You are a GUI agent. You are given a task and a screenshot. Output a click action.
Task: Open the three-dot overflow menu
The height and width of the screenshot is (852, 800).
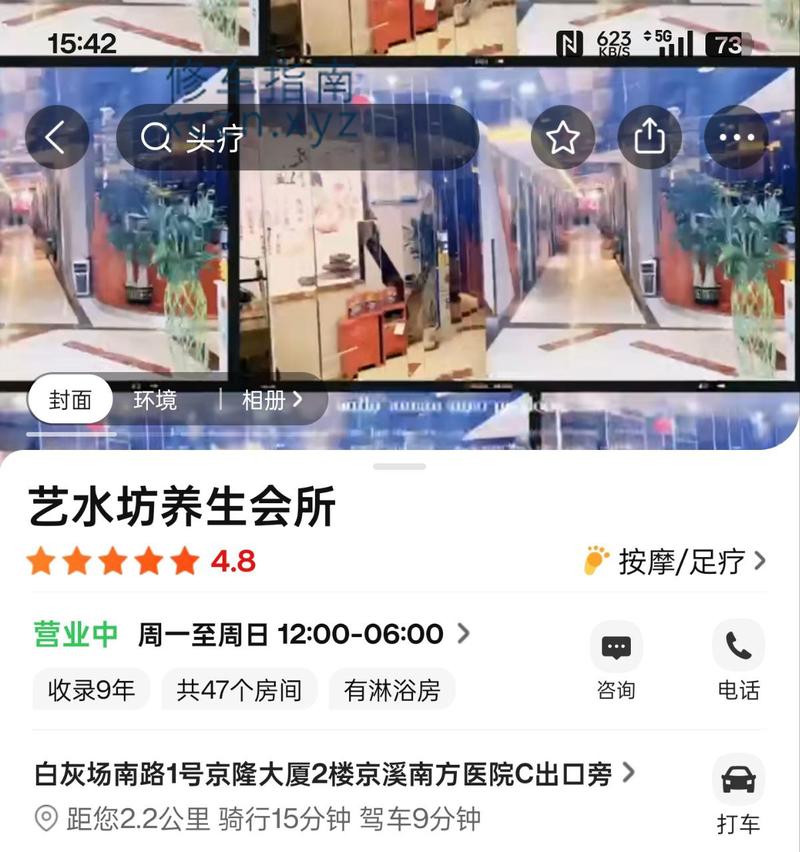point(736,138)
